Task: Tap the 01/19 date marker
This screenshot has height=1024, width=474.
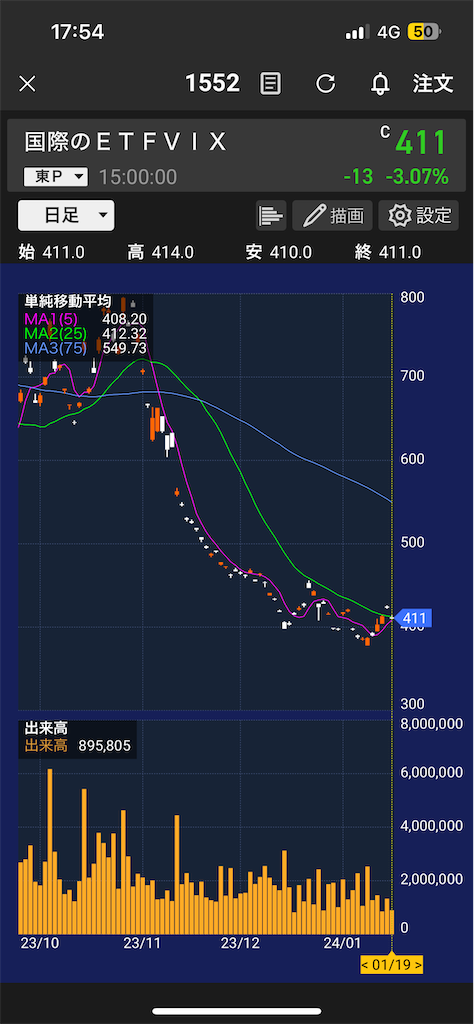Action: point(392,964)
